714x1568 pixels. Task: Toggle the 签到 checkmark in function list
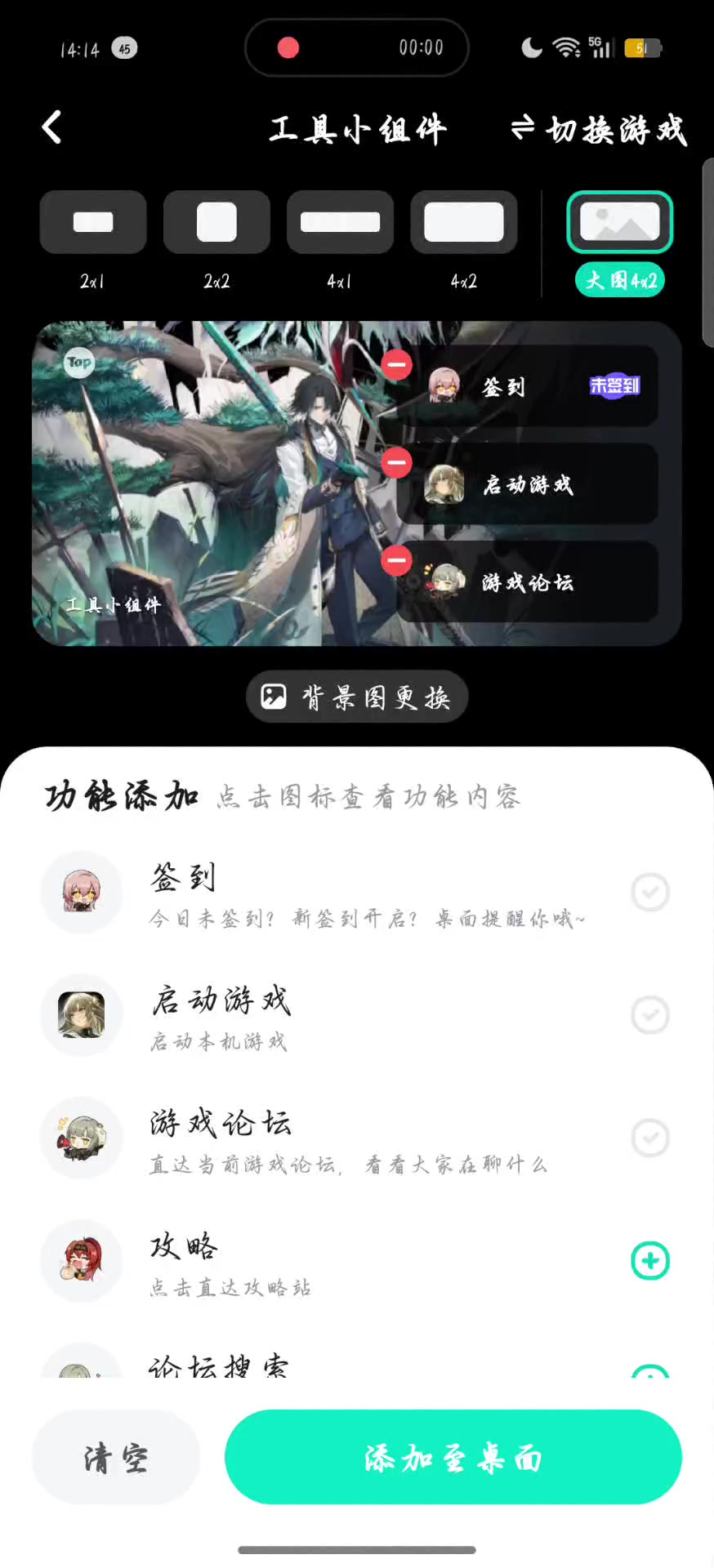tap(650, 892)
